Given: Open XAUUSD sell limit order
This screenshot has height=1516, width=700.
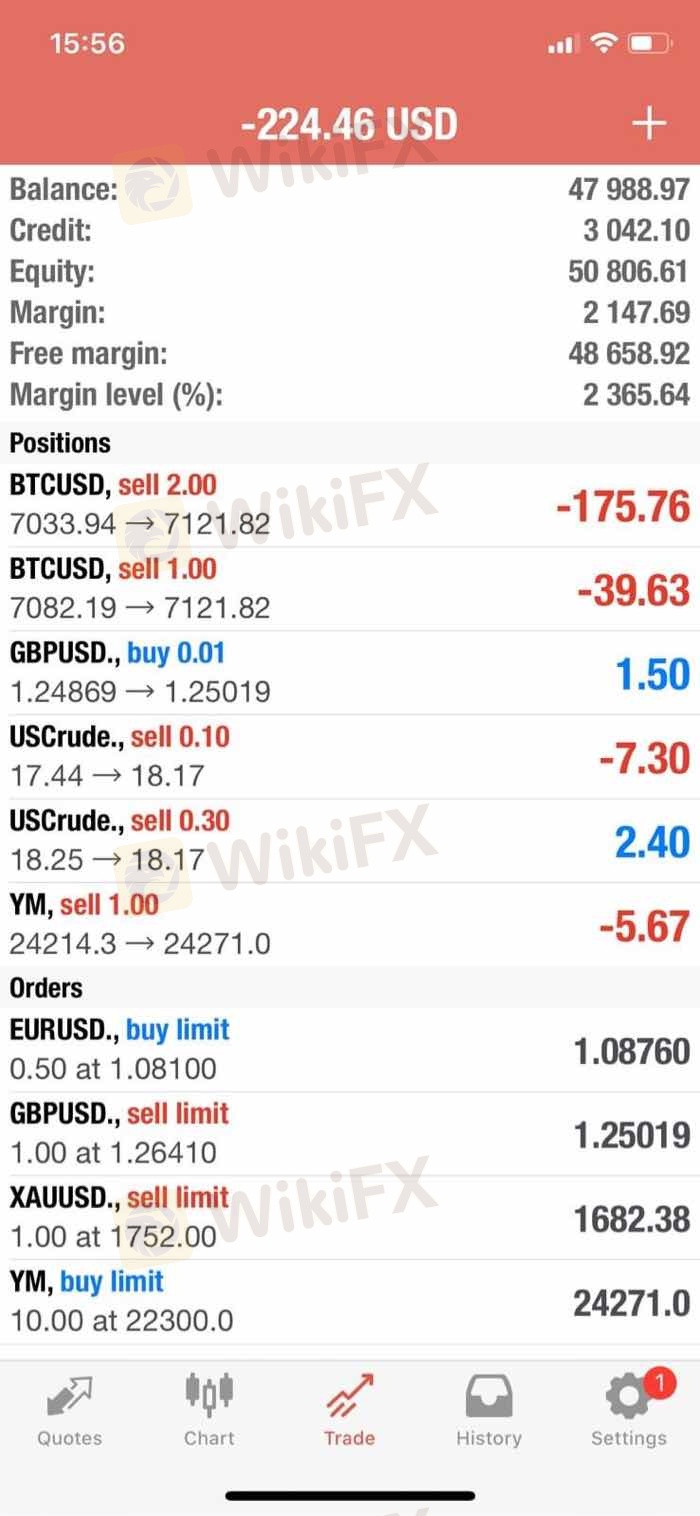Looking at the screenshot, I should click(350, 1218).
